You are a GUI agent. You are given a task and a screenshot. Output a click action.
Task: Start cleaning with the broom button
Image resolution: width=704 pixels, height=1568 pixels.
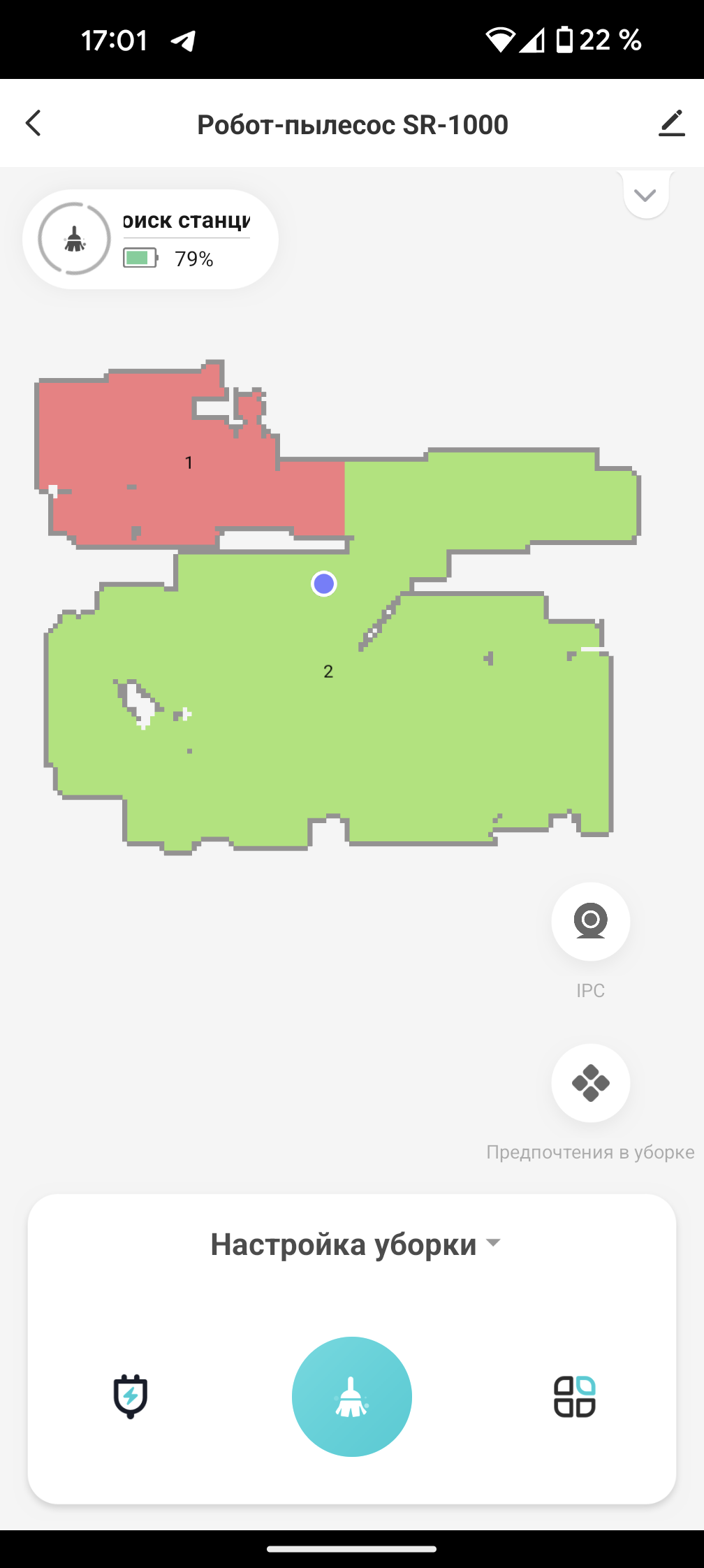(x=352, y=1397)
